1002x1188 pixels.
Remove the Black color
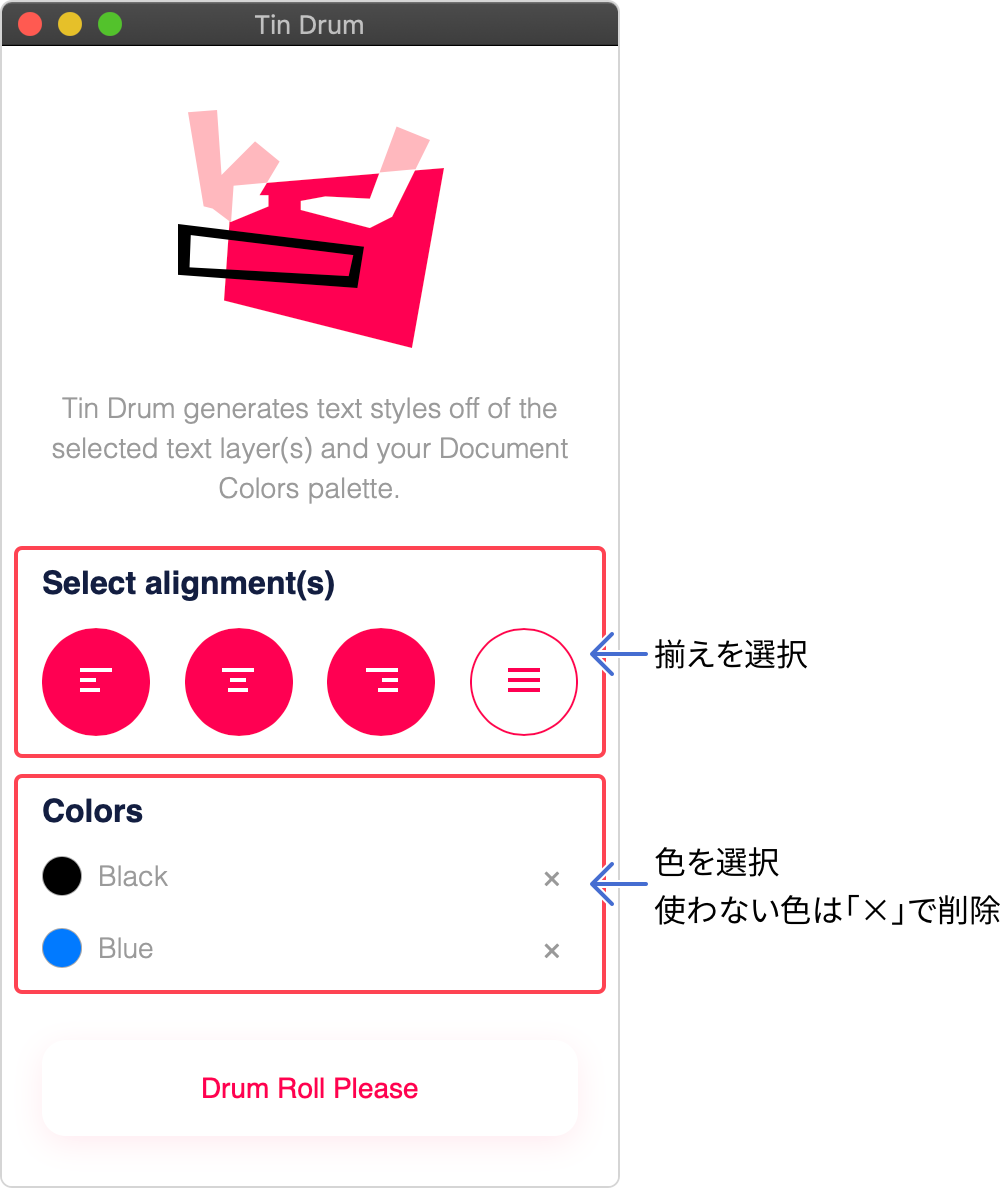click(x=551, y=879)
